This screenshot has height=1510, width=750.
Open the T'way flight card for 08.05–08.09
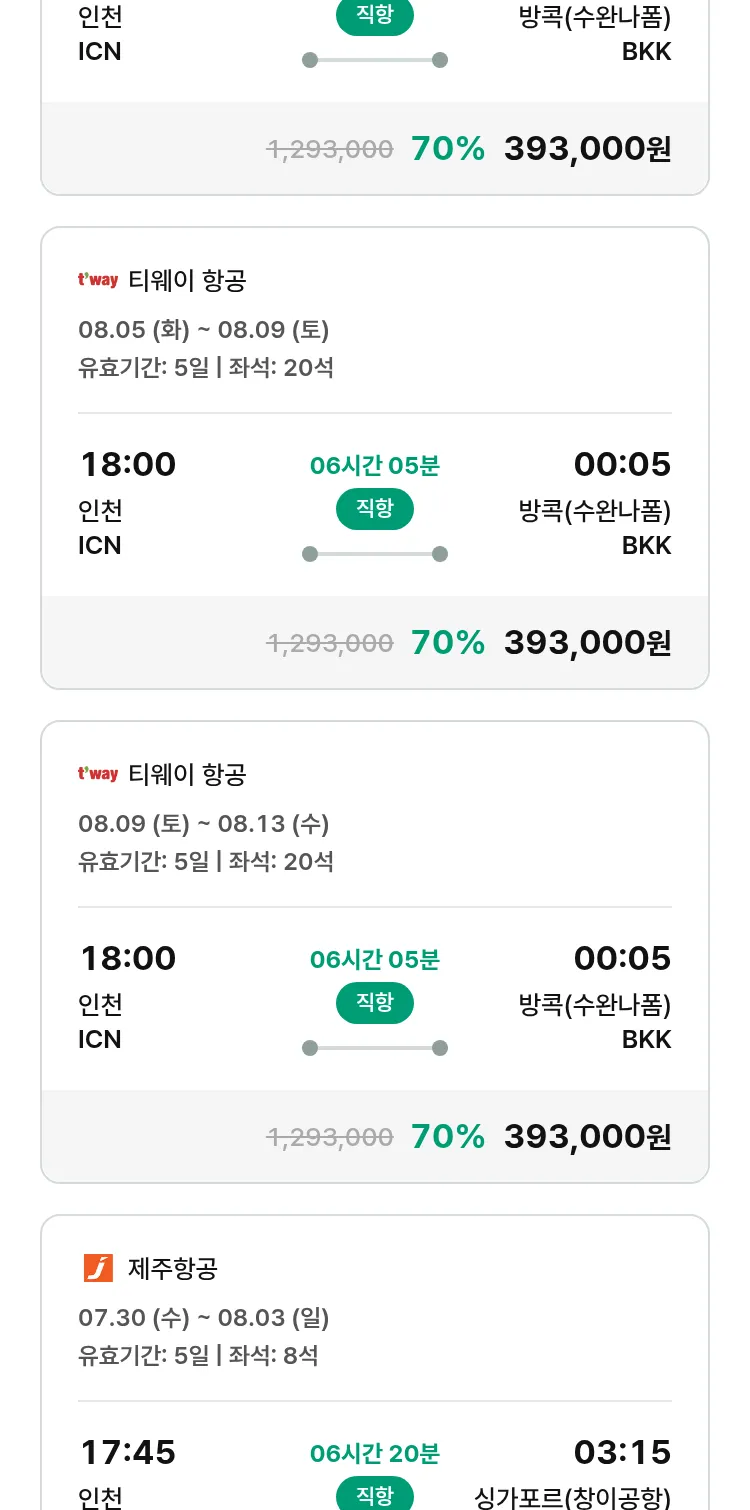point(375,458)
